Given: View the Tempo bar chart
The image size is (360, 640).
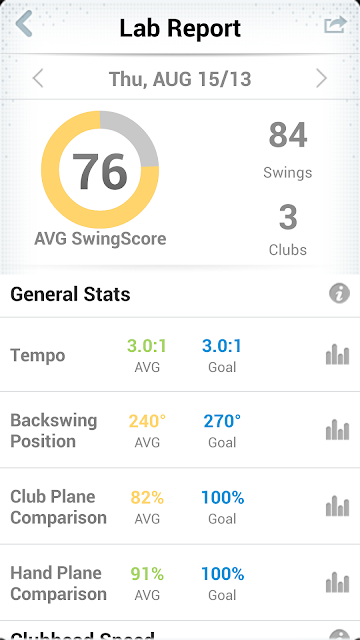Looking at the screenshot, I should coord(338,354).
